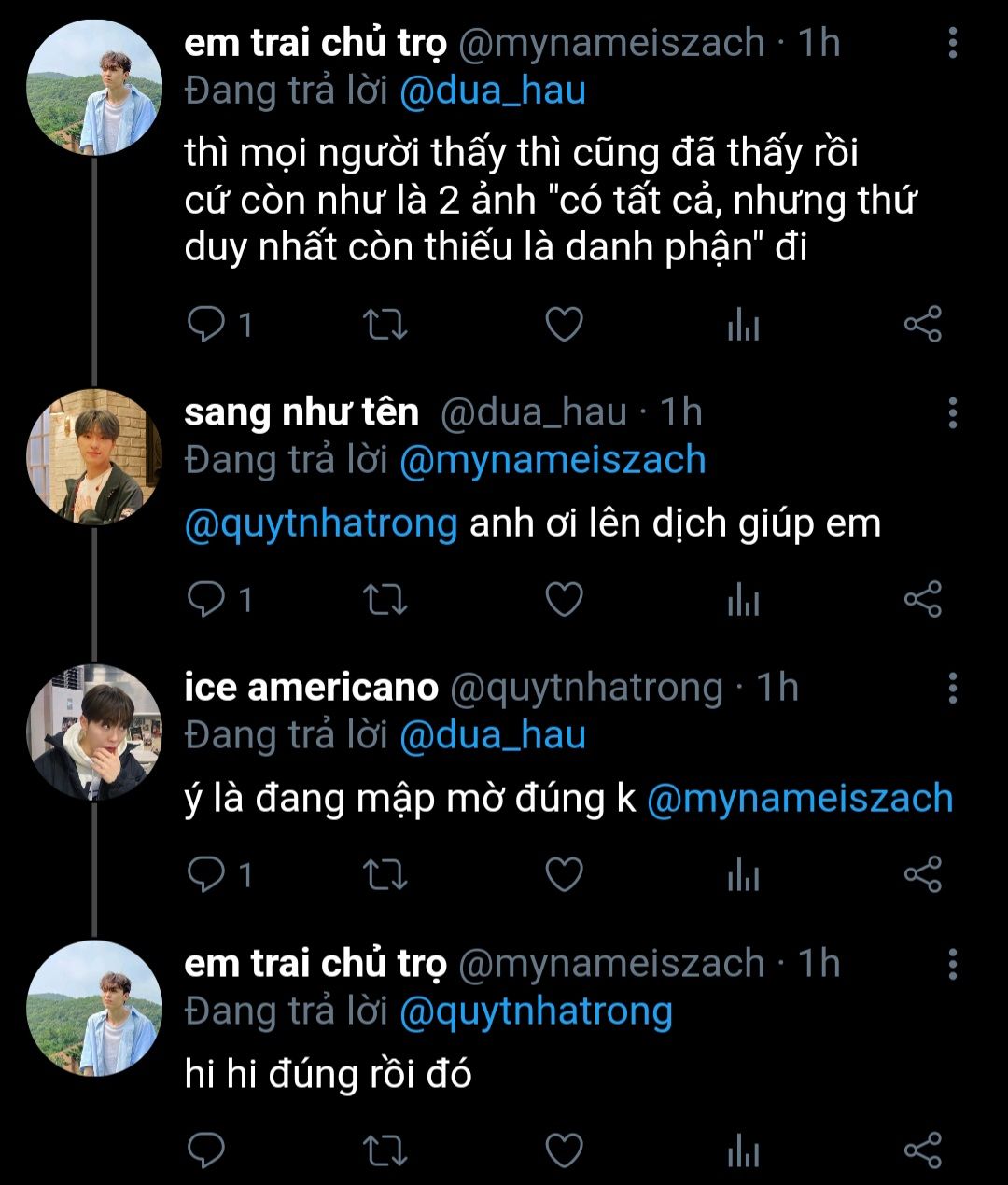
Task: Open overflow menu on ice americano's tweet
Action: pos(952,688)
